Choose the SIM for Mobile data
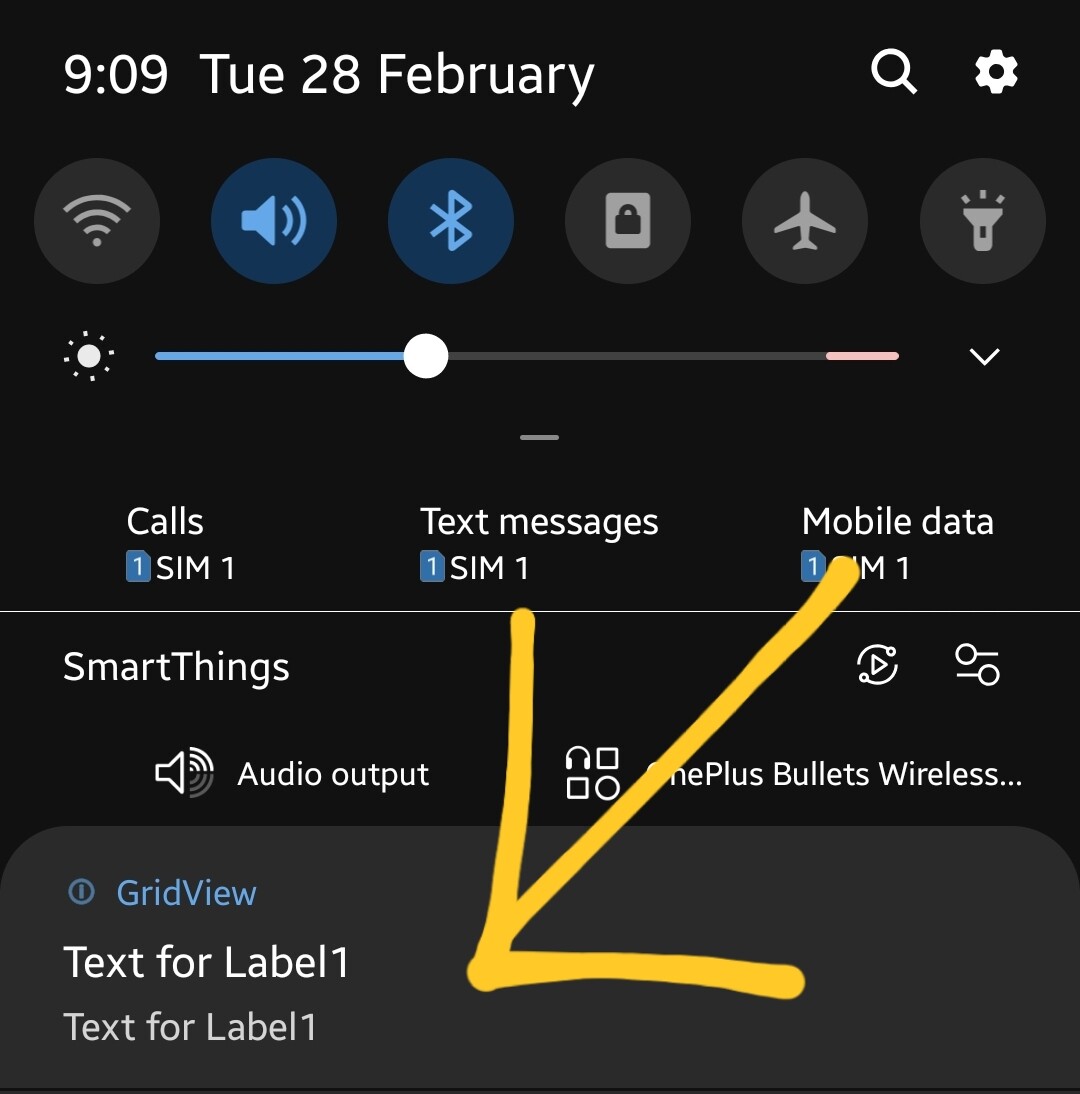Viewport: 1080px width, 1094px height. click(x=897, y=544)
